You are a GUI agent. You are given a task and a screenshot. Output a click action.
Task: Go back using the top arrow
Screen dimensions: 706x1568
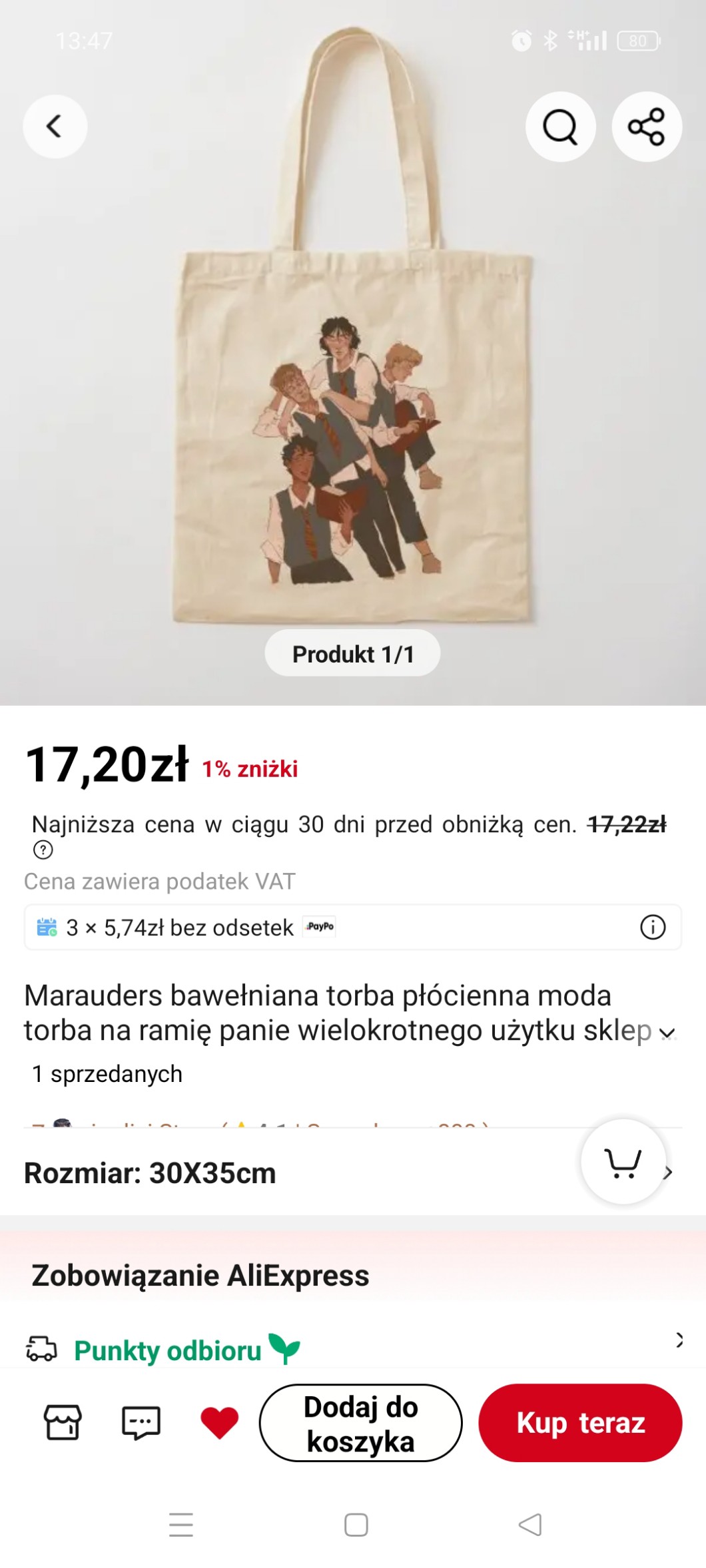[x=55, y=127]
